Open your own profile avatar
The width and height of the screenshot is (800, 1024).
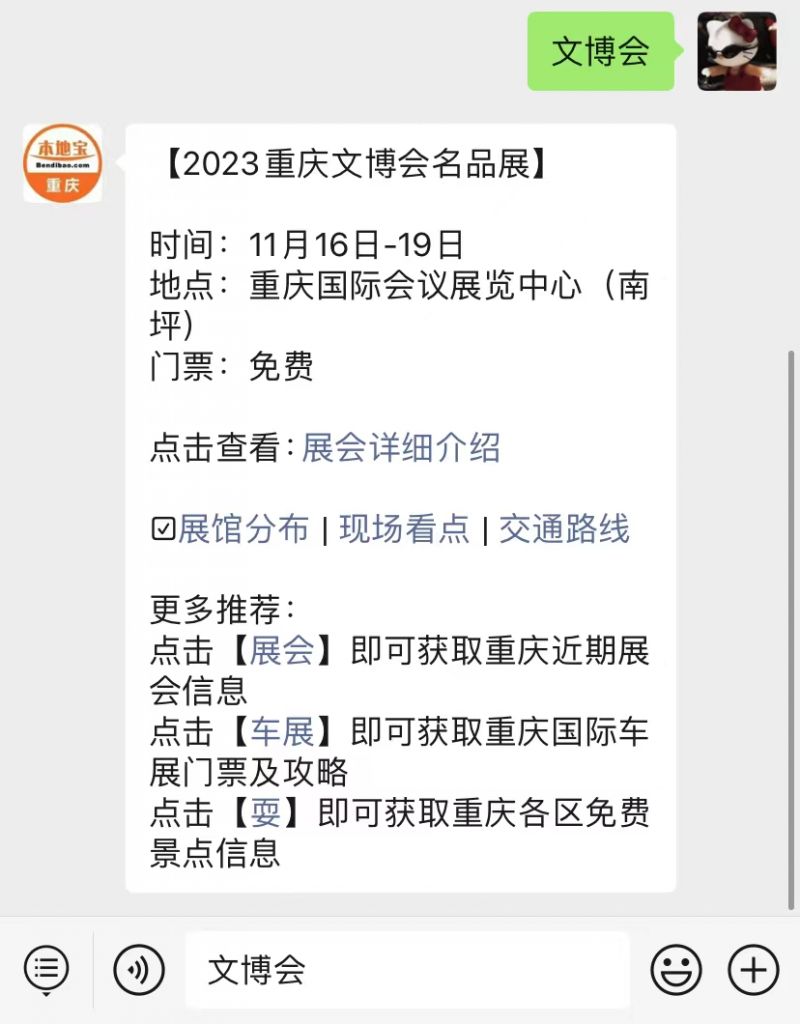[736, 51]
